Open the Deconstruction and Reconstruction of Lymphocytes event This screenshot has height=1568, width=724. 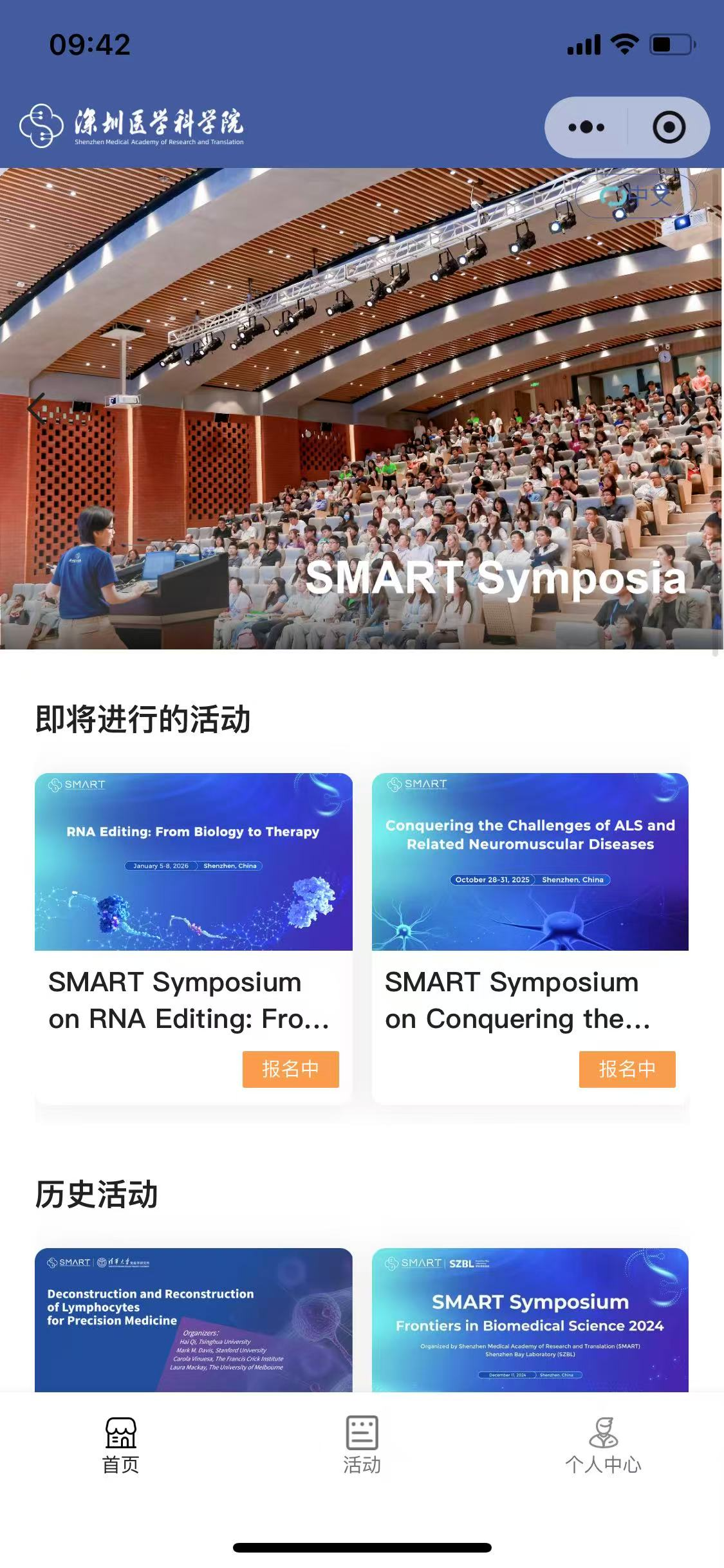193,1320
